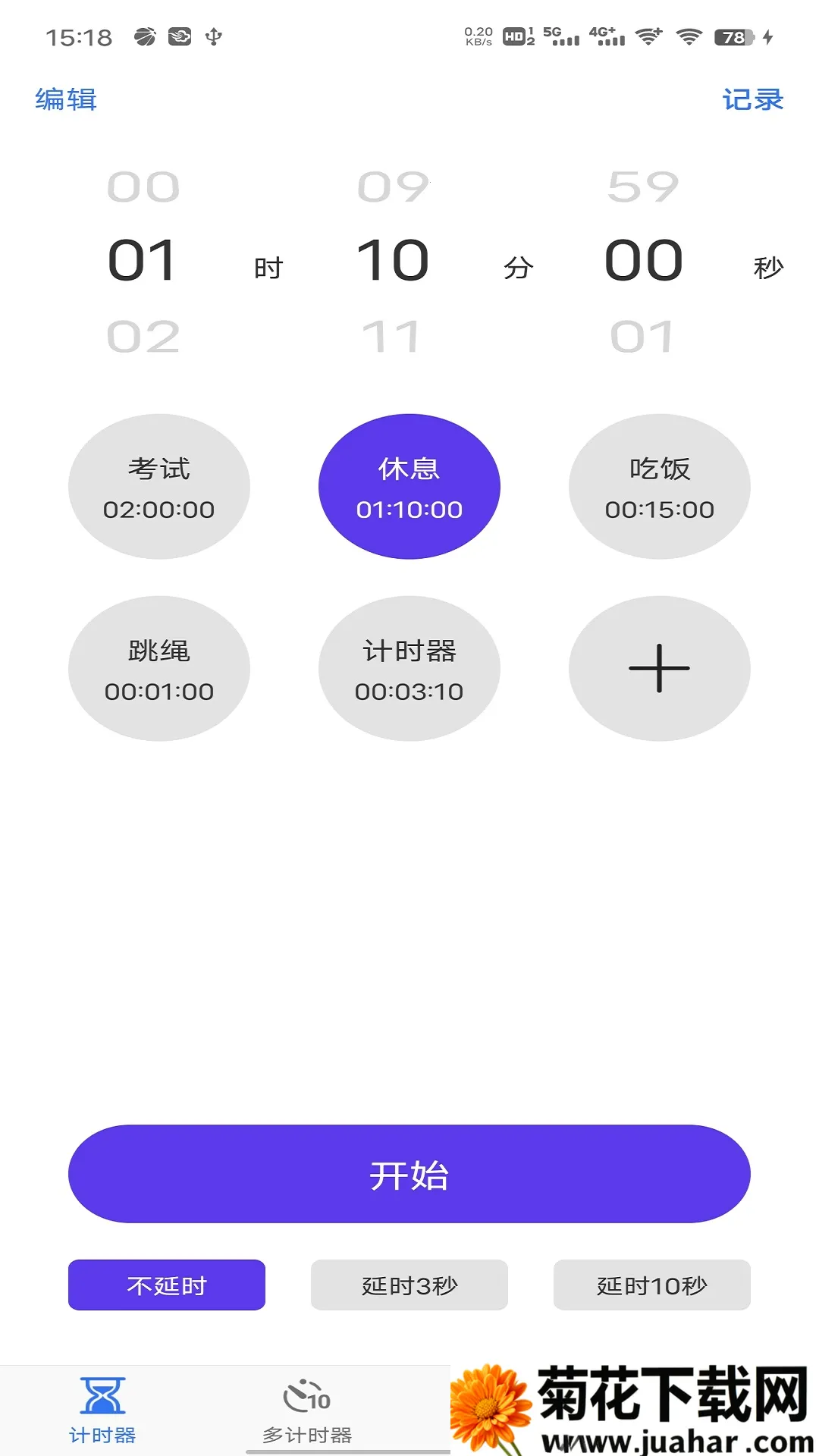
Task: Open the 记录 records page
Action: pos(755,99)
